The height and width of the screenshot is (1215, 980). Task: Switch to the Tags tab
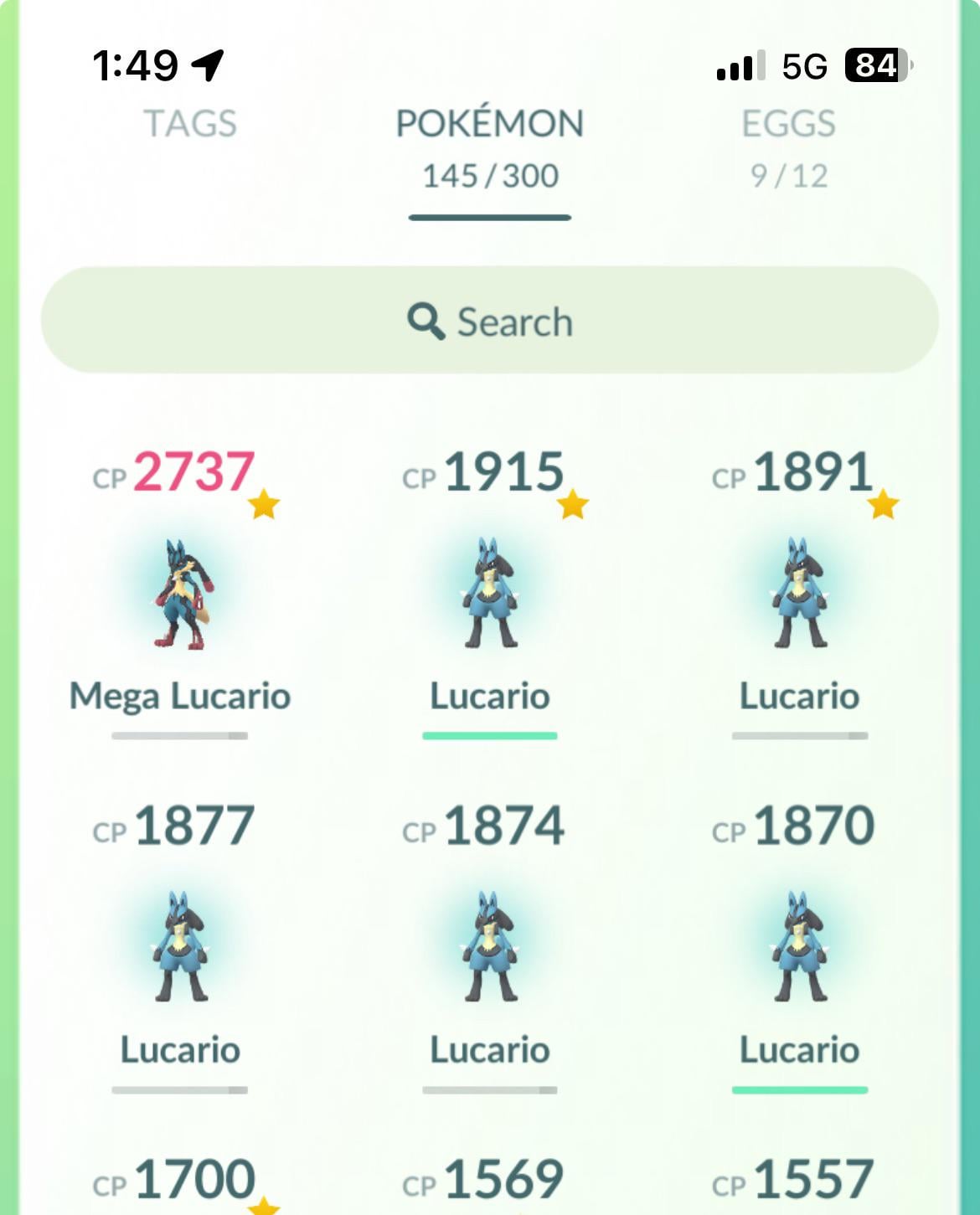click(190, 124)
